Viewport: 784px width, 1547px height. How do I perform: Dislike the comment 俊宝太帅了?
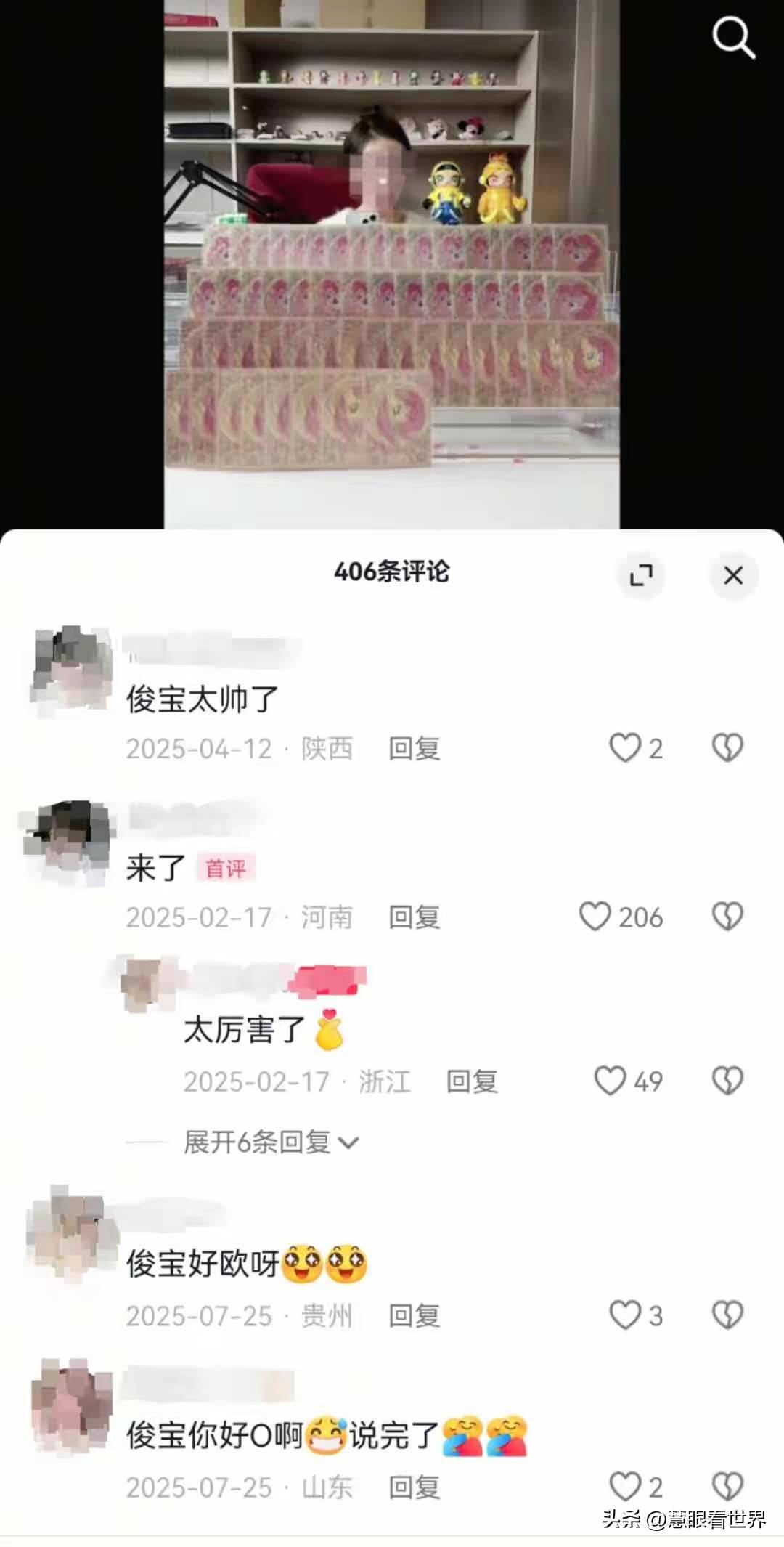727,747
